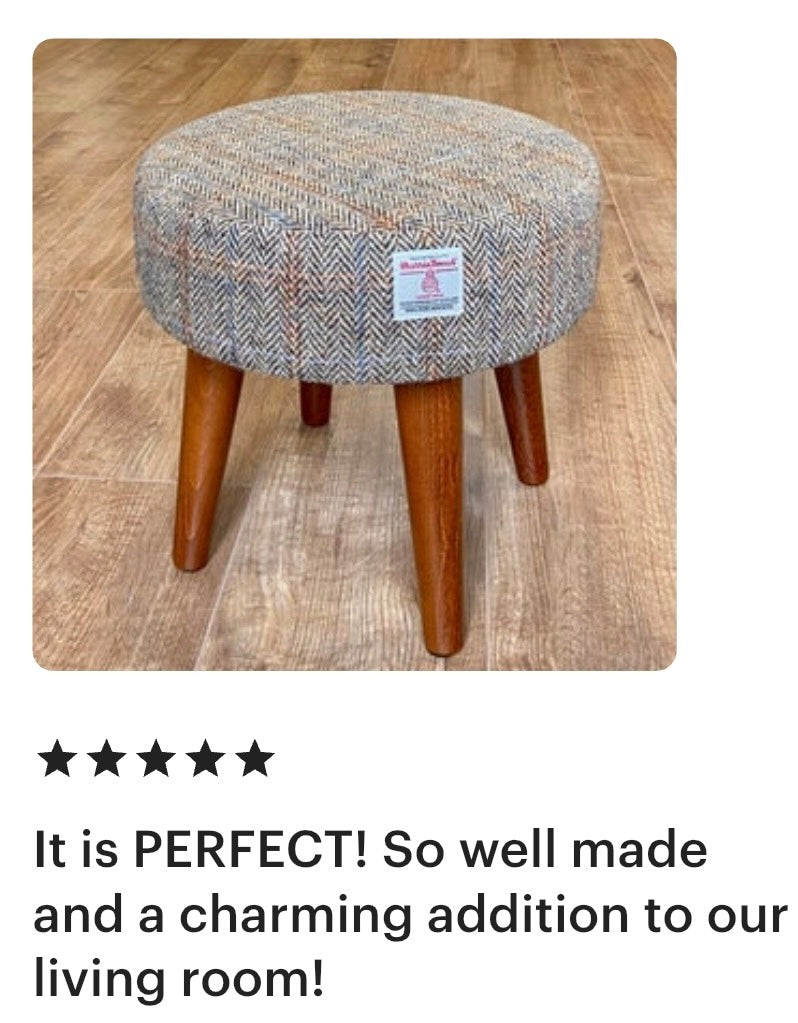Open the tweed footstool review photo
Viewport: 798px width, 1023px height.
pos(354,354)
